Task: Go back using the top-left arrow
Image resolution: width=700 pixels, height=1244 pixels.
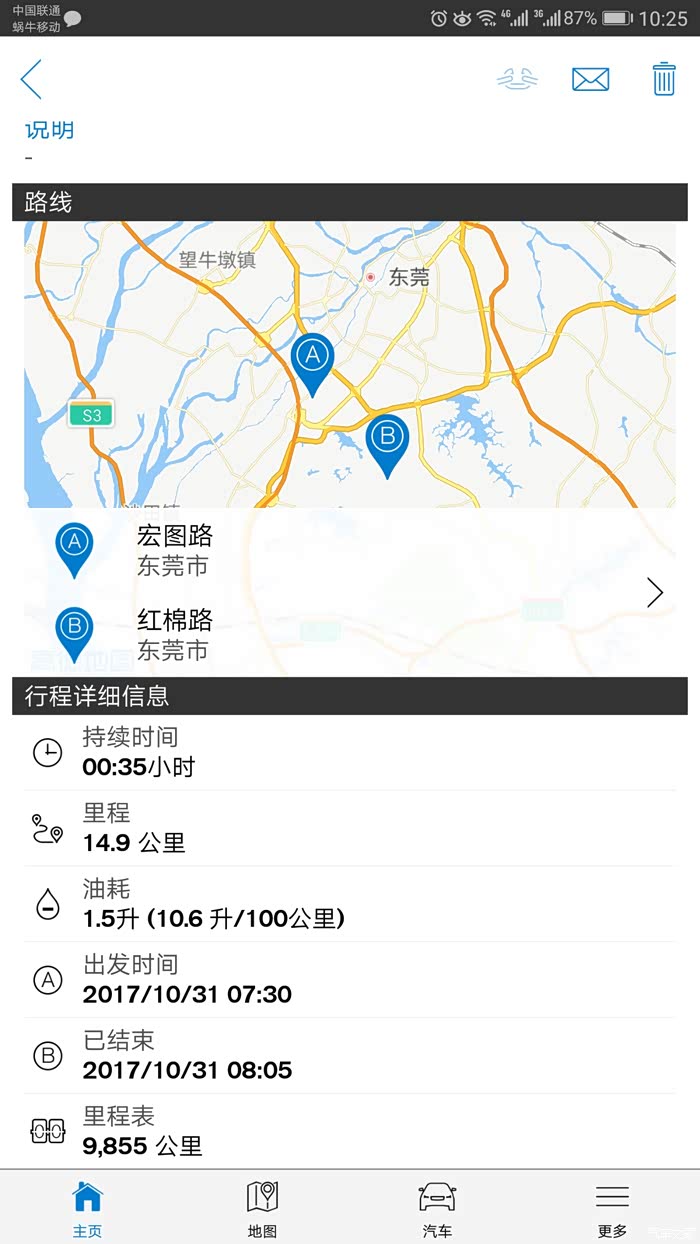Action: 31,79
